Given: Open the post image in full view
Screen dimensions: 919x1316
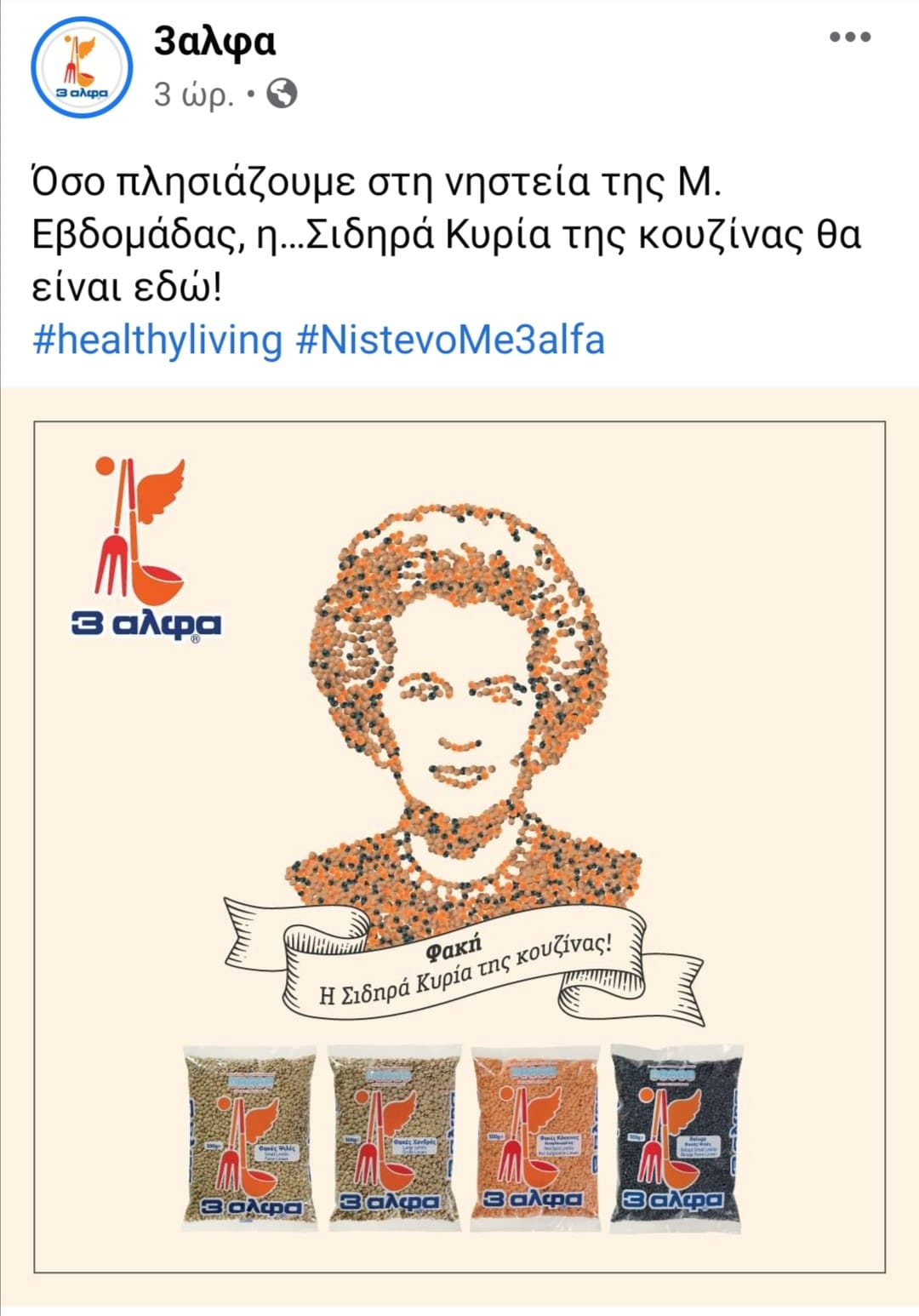Looking at the screenshot, I should pos(459,843).
